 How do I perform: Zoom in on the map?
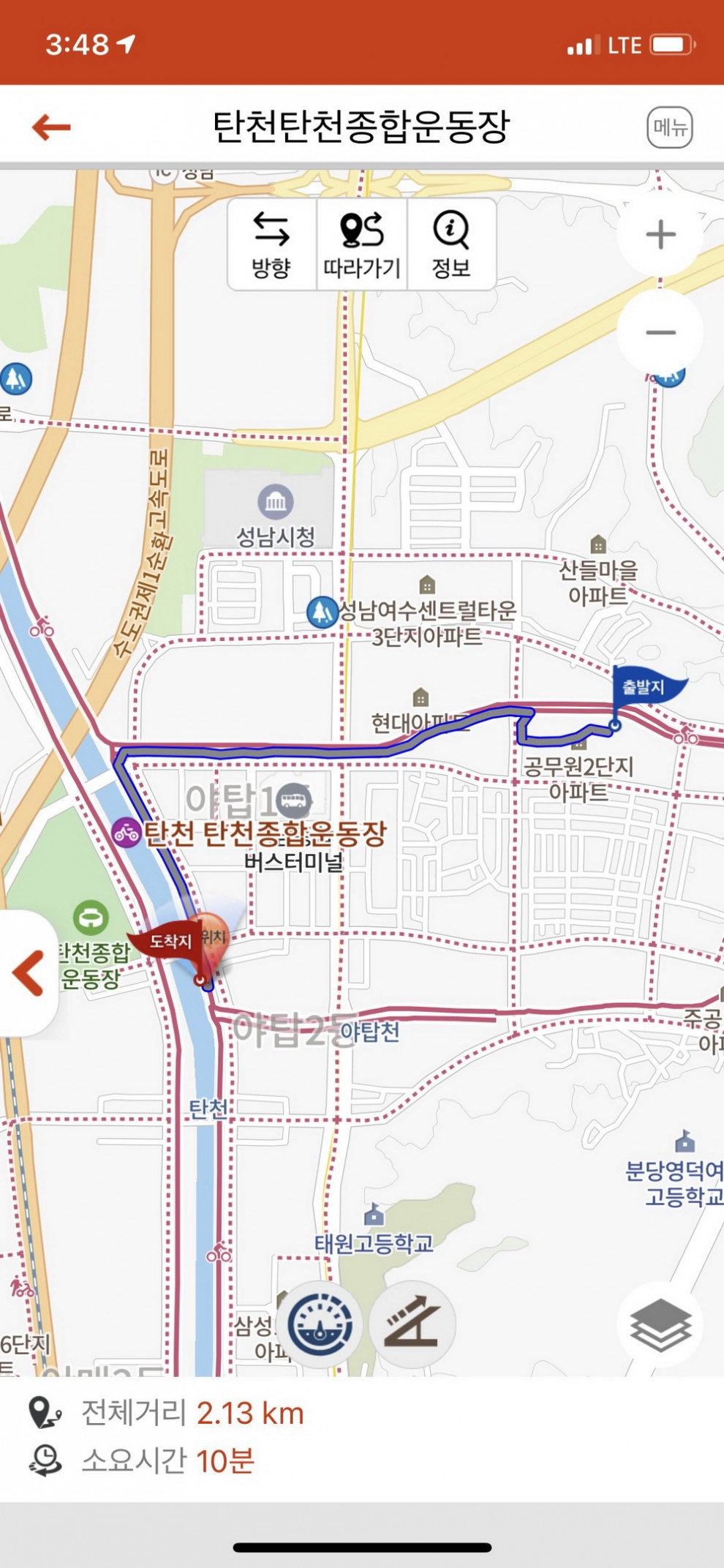(x=660, y=235)
